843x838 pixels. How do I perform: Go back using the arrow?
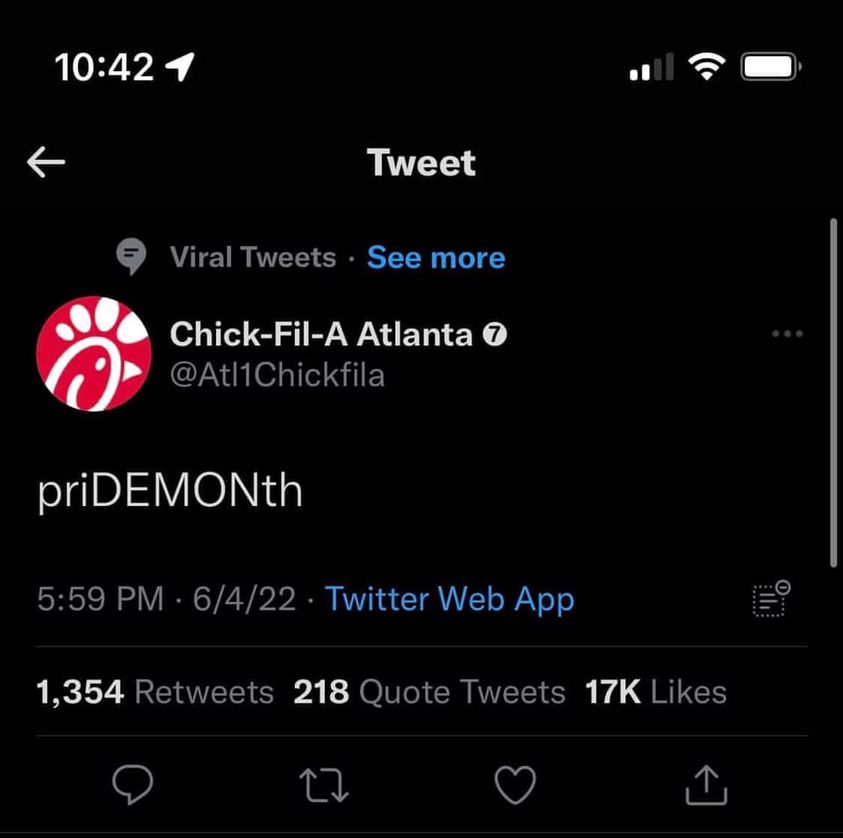click(46, 163)
